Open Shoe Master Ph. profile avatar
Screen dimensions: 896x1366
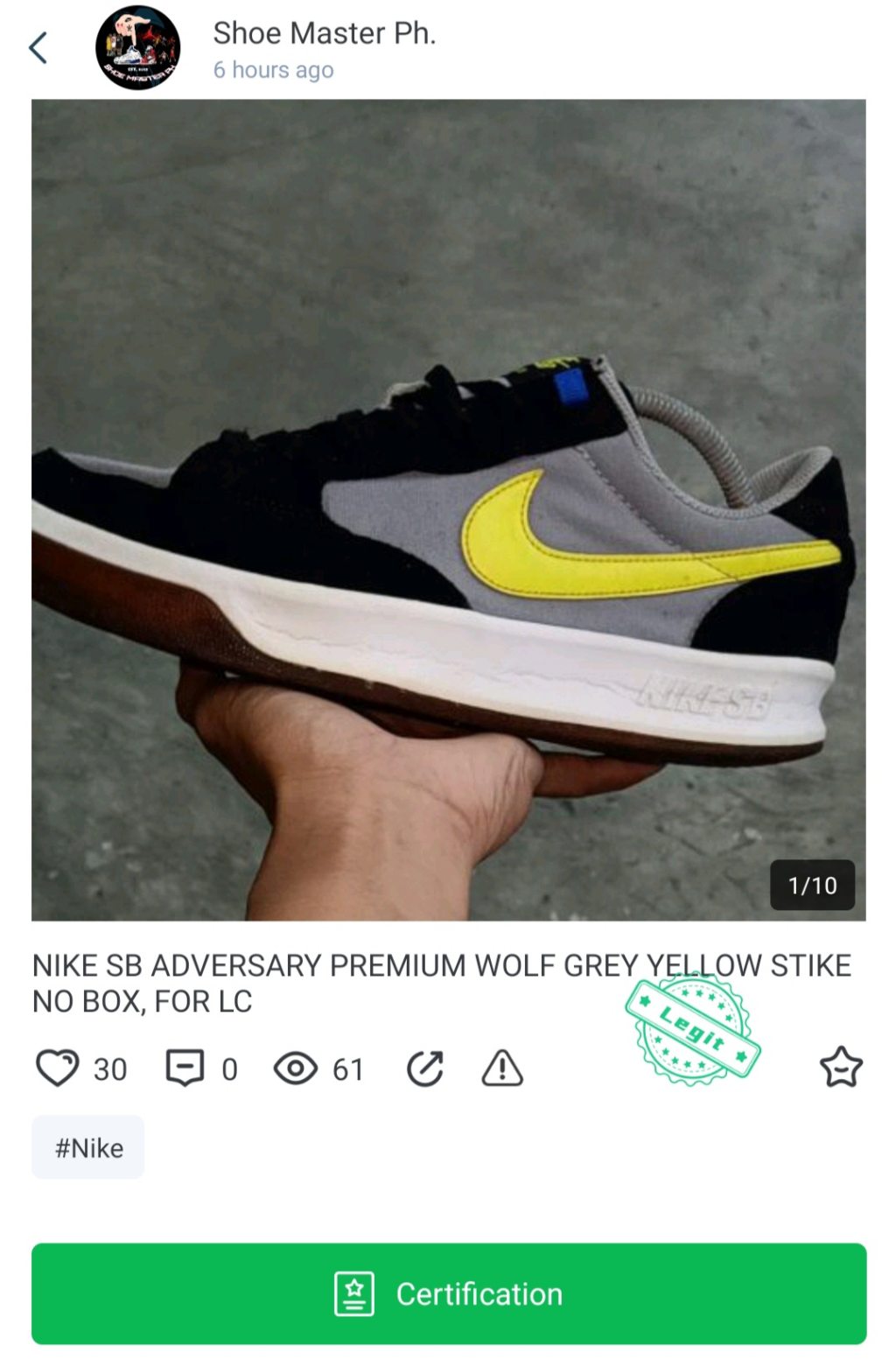tap(137, 48)
